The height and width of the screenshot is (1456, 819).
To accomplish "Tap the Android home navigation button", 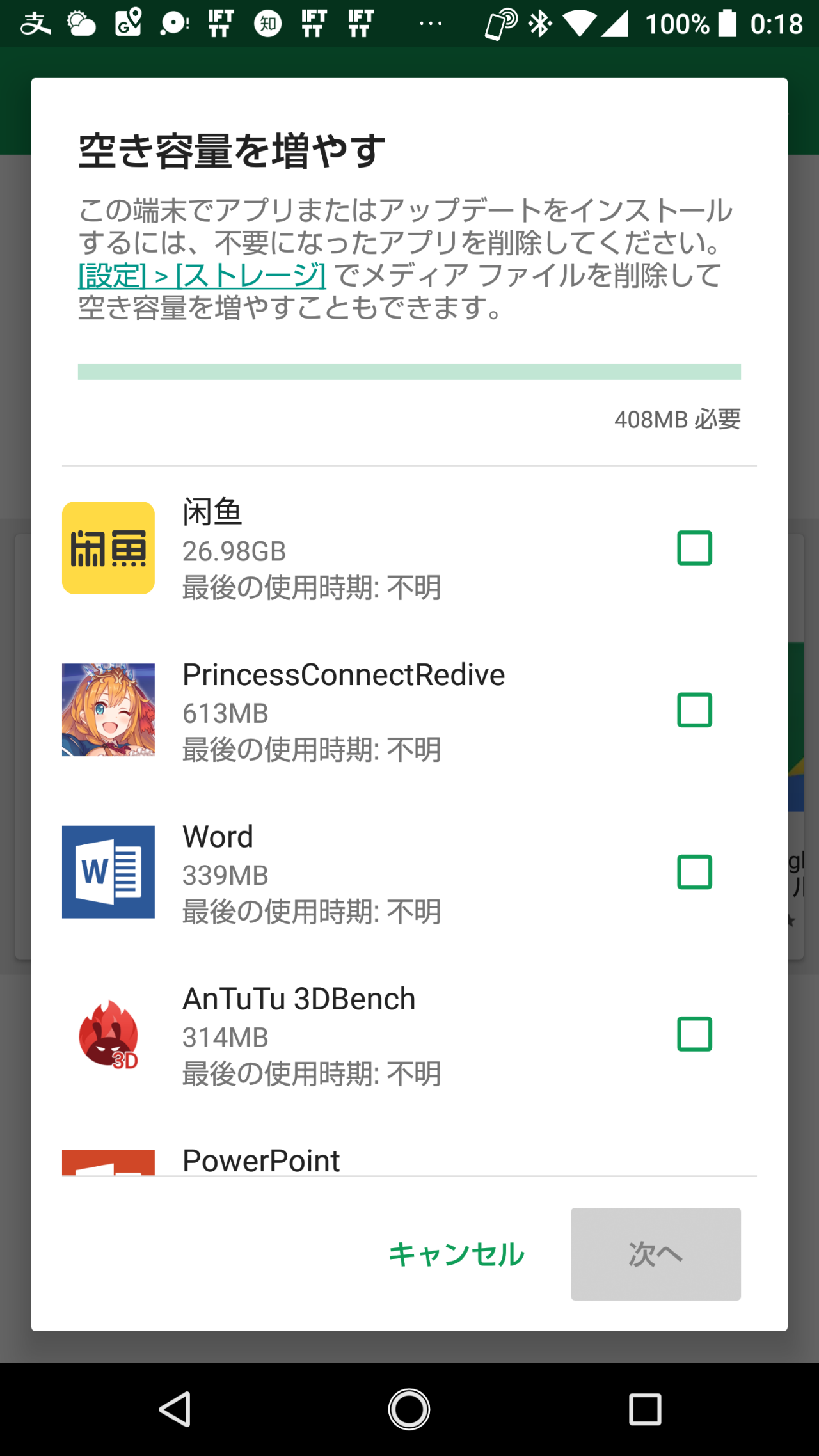I will pyautogui.click(x=409, y=1409).
